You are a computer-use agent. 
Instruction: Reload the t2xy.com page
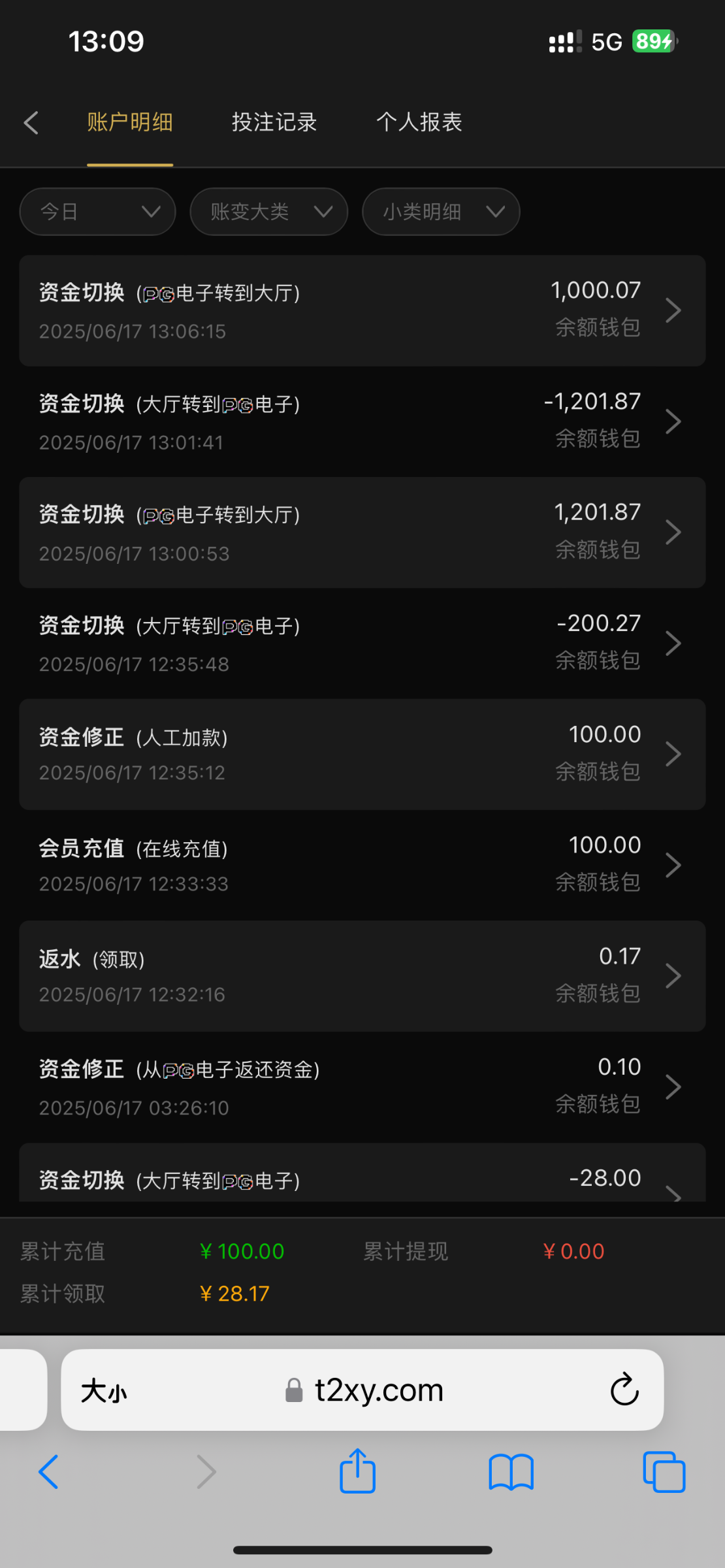pyautogui.click(x=624, y=1390)
